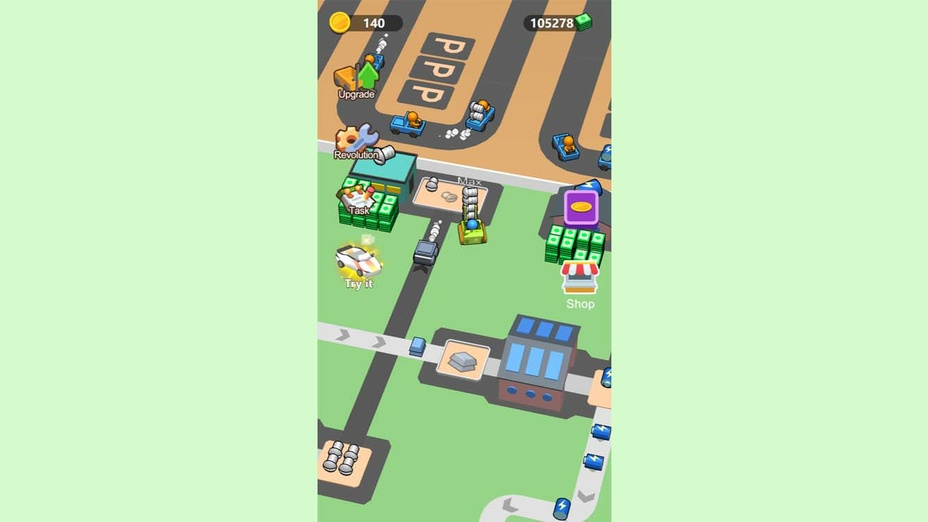The image size is (928, 522).
Task: Tap the purple coin card button
Action: tap(580, 207)
